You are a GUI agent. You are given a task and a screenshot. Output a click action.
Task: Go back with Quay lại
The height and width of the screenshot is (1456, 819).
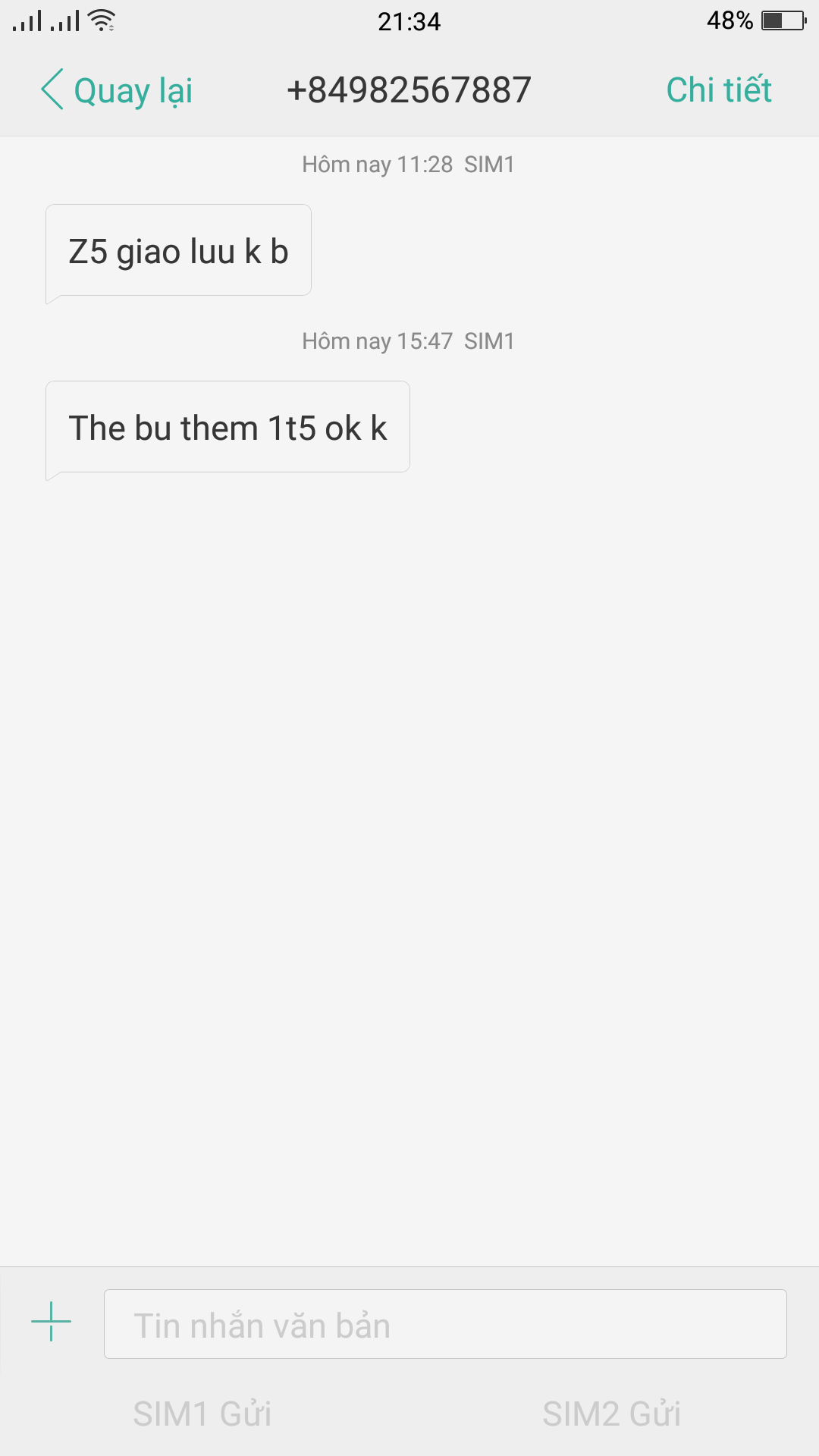[118, 91]
